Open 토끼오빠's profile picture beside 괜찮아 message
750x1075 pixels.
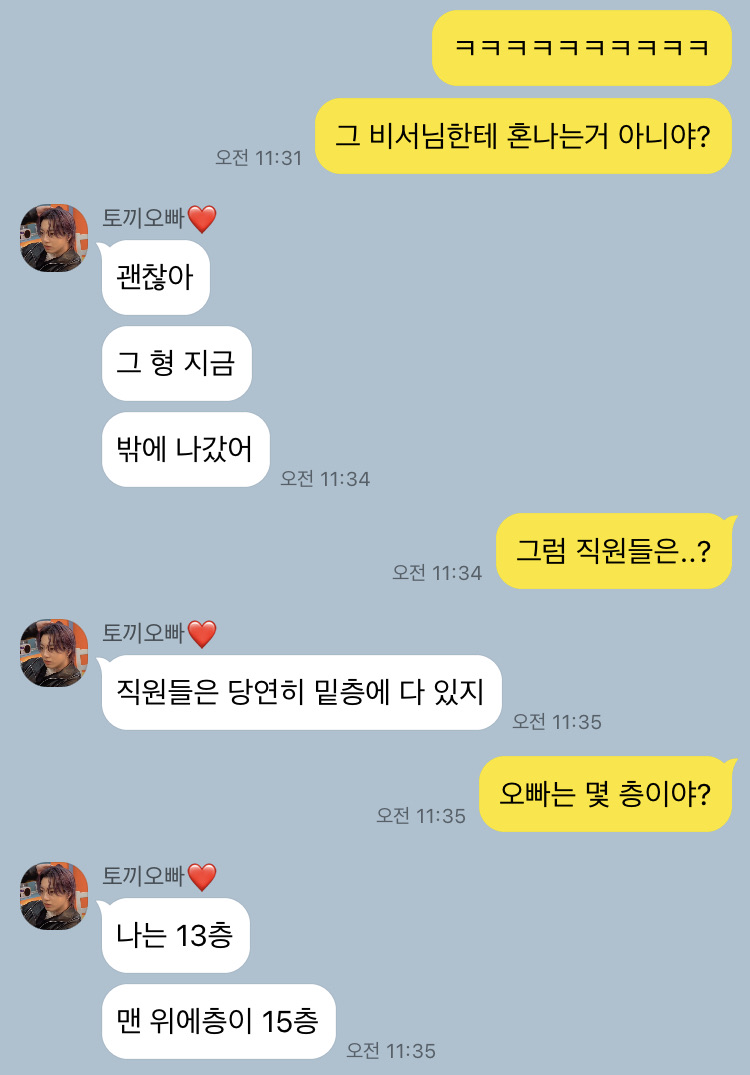54,238
